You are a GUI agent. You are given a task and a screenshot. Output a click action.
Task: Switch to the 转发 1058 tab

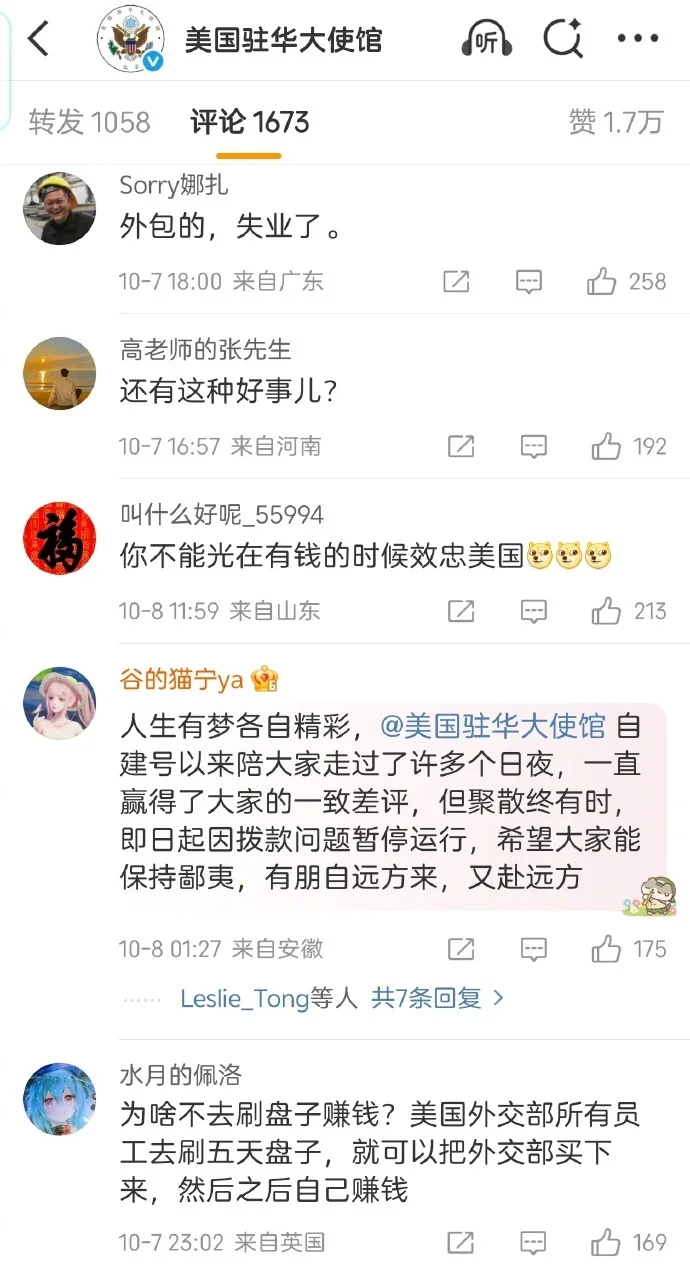click(x=89, y=122)
